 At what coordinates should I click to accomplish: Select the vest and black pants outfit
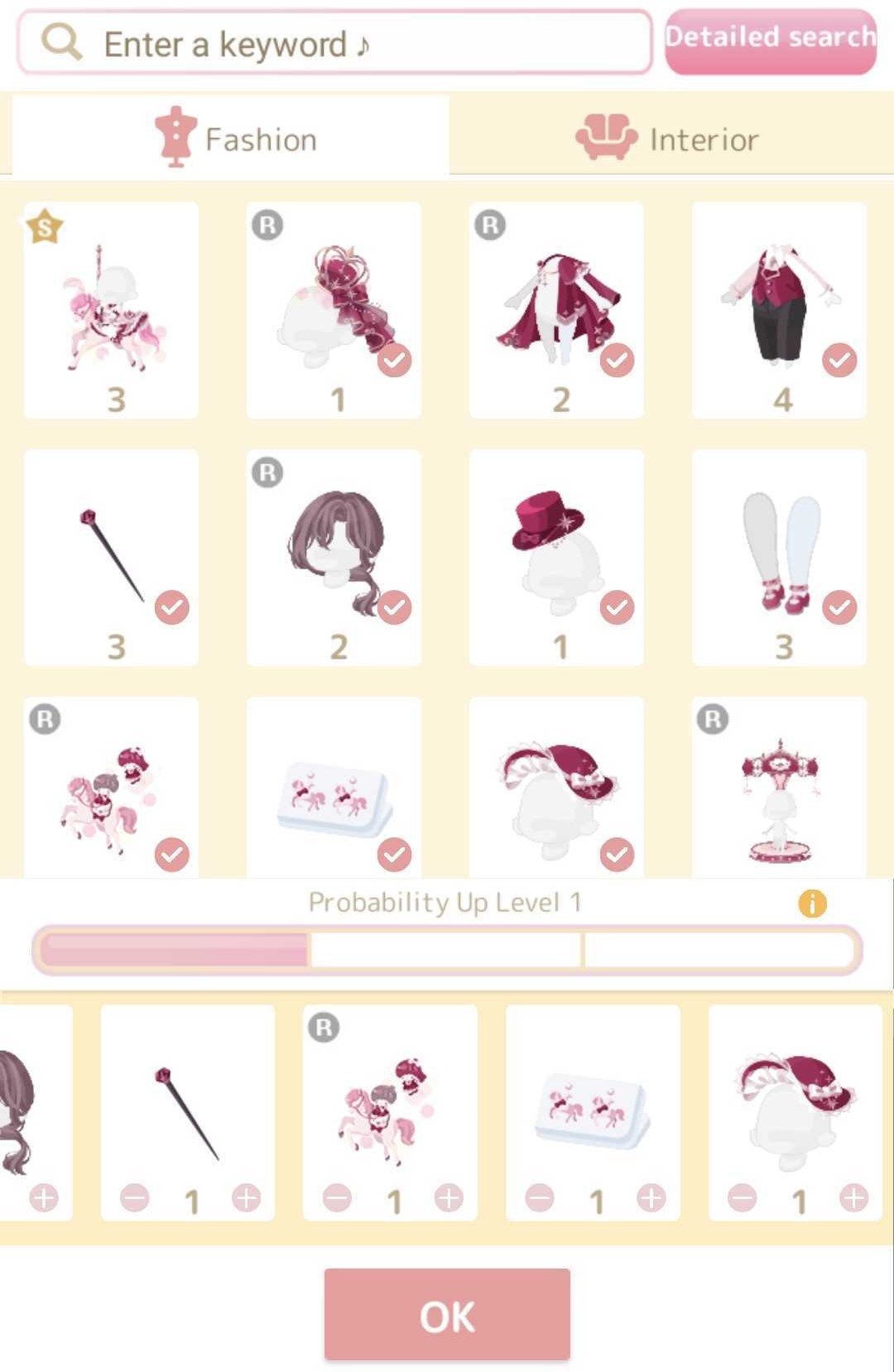pyautogui.click(x=779, y=310)
